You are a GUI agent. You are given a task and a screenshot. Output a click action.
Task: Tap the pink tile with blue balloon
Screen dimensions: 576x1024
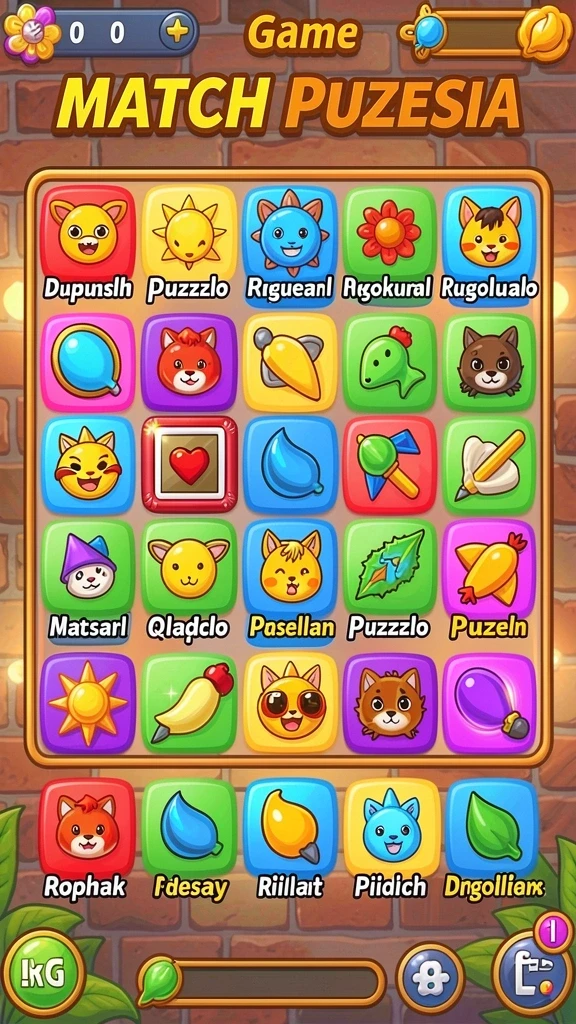click(88, 362)
